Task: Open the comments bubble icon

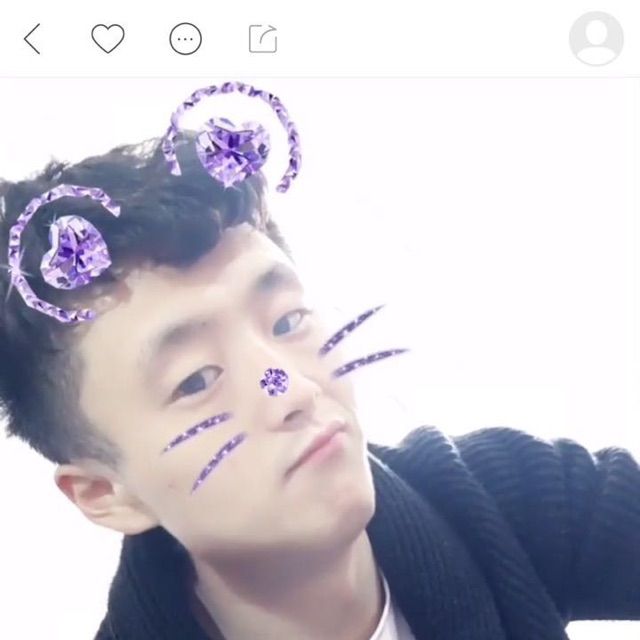Action: (185, 39)
